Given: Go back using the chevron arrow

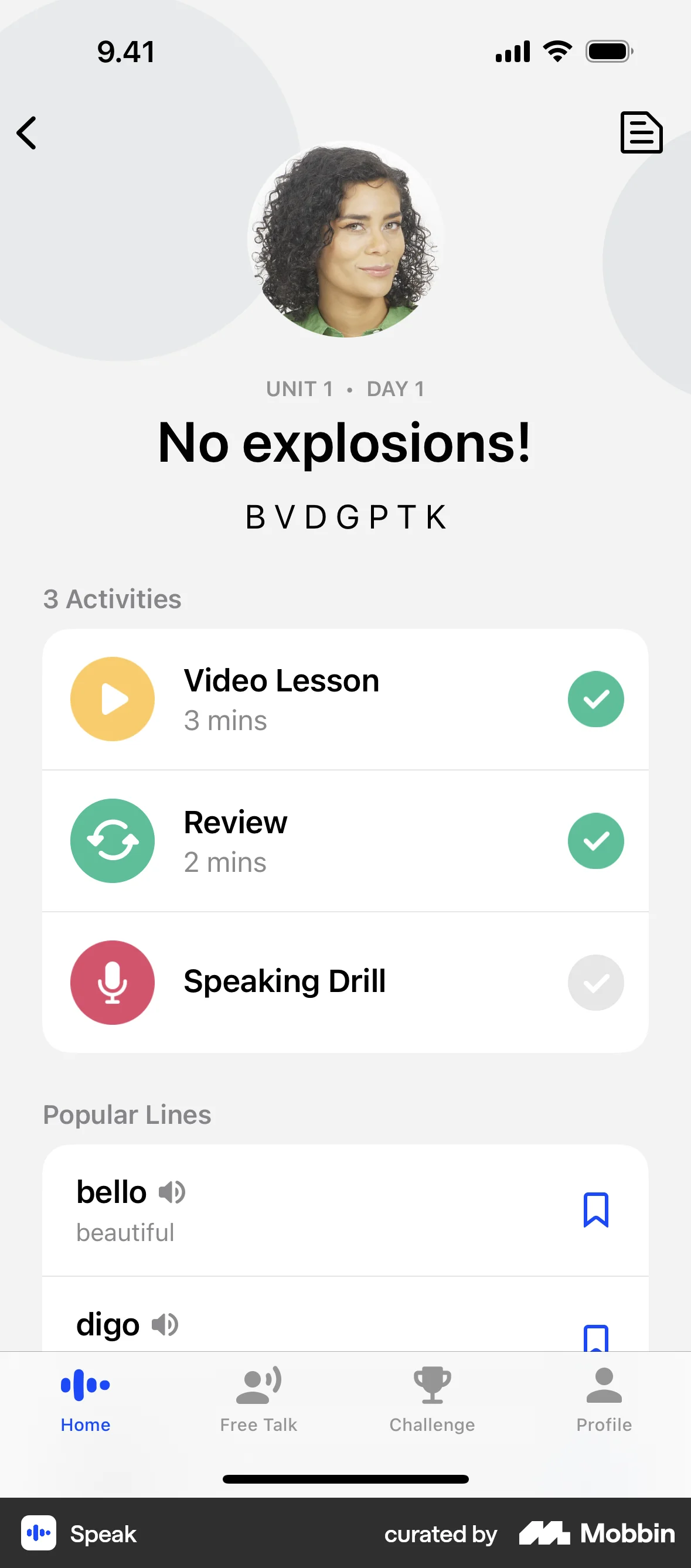Looking at the screenshot, I should point(27,132).
